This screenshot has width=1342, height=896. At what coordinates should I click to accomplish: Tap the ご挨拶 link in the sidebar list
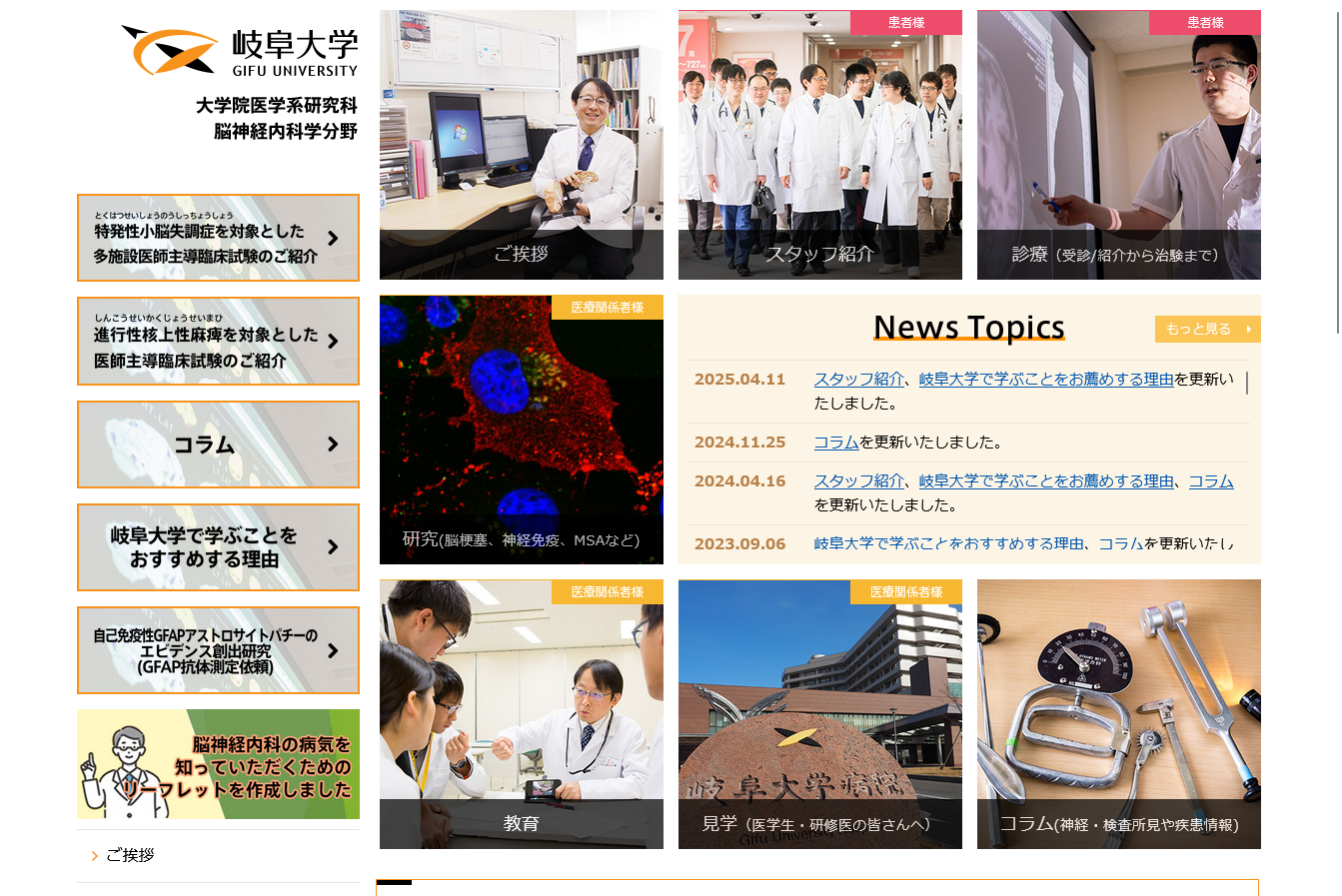[130, 855]
